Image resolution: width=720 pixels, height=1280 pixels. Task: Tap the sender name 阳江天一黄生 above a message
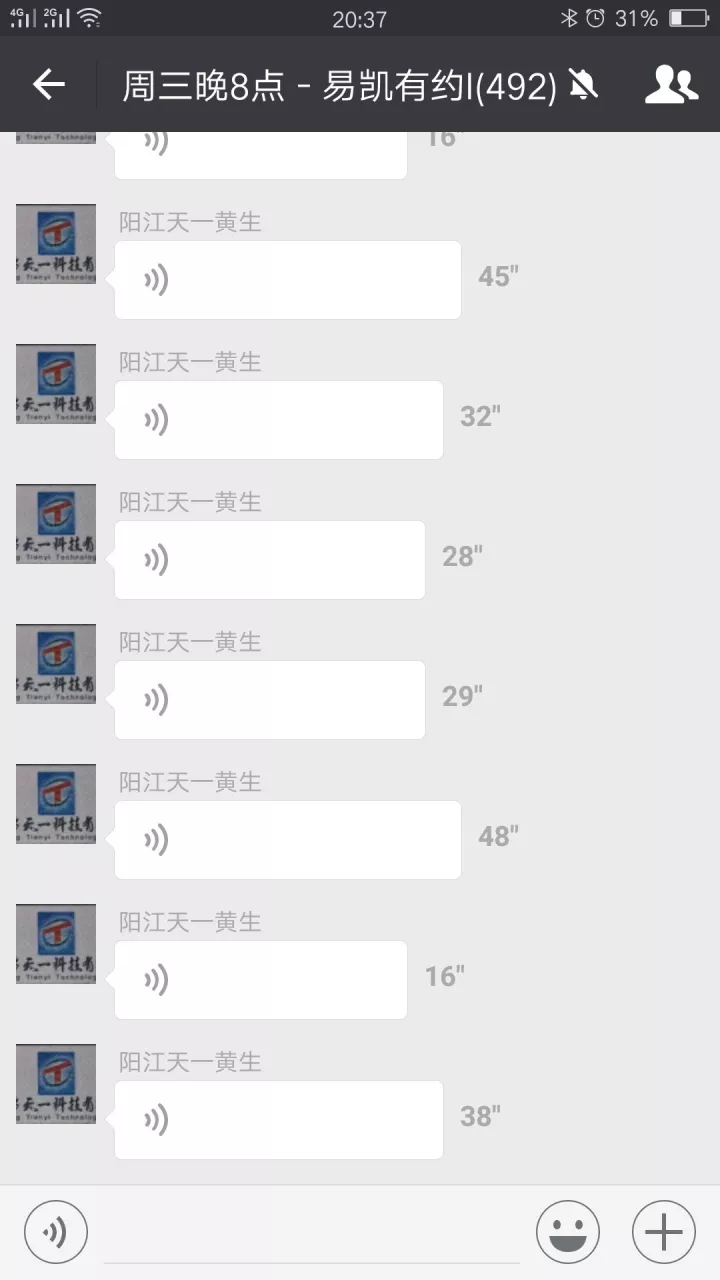[x=190, y=221]
